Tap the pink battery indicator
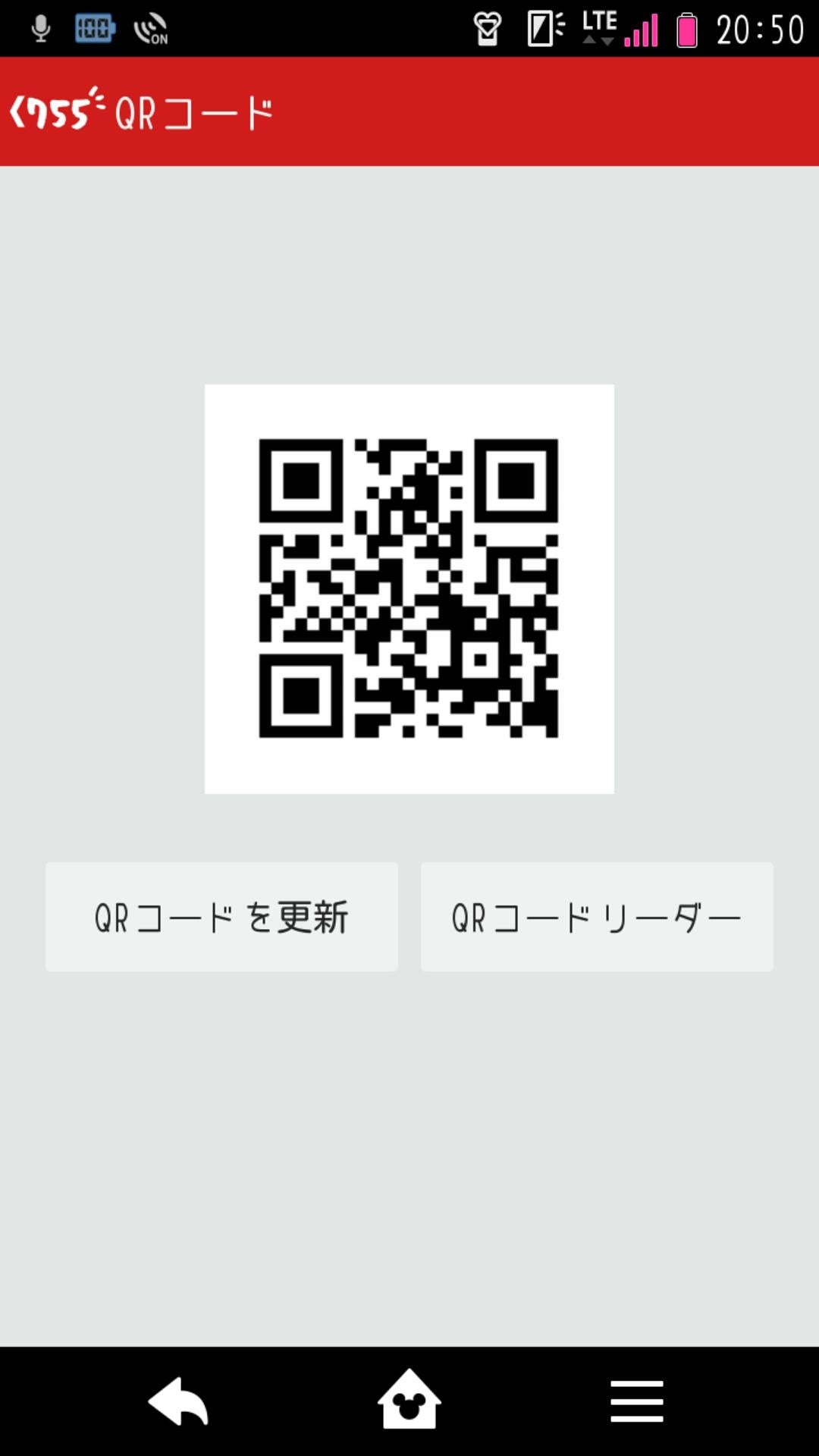The height and width of the screenshot is (1456, 819). [685, 28]
